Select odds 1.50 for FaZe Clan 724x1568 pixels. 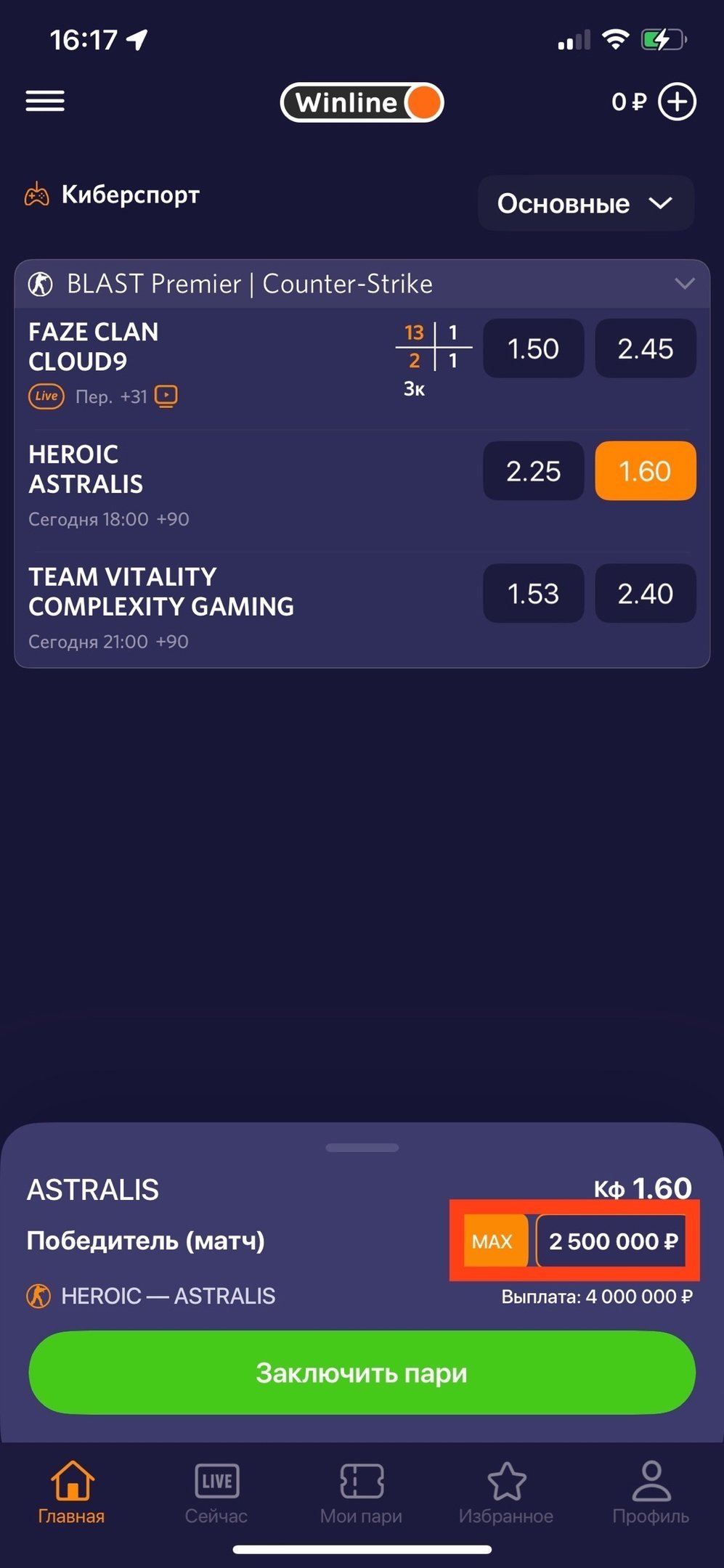(x=533, y=348)
